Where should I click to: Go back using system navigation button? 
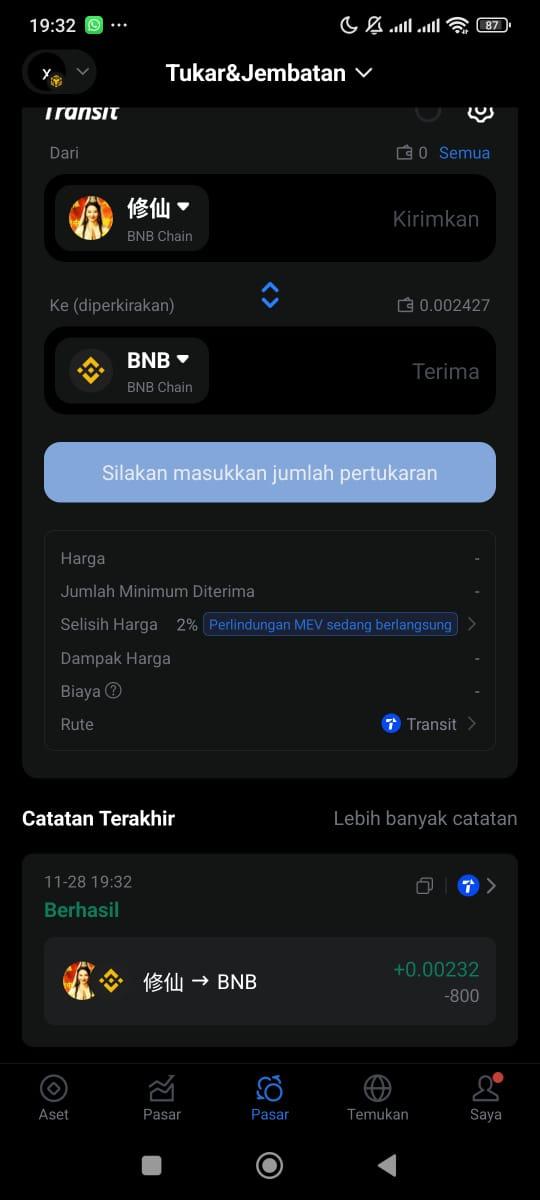[x=387, y=1165]
